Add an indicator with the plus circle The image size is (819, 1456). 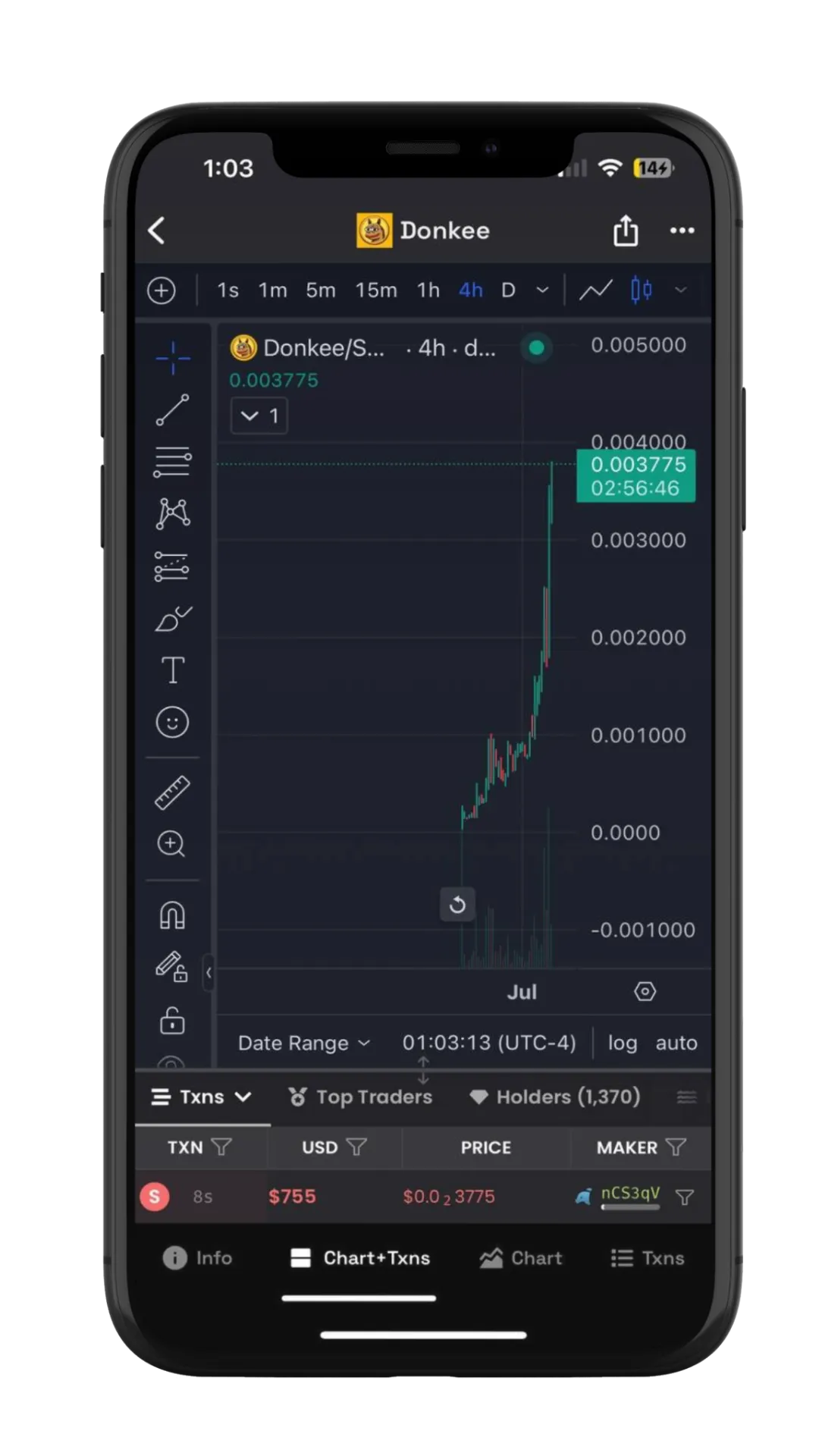(x=162, y=290)
